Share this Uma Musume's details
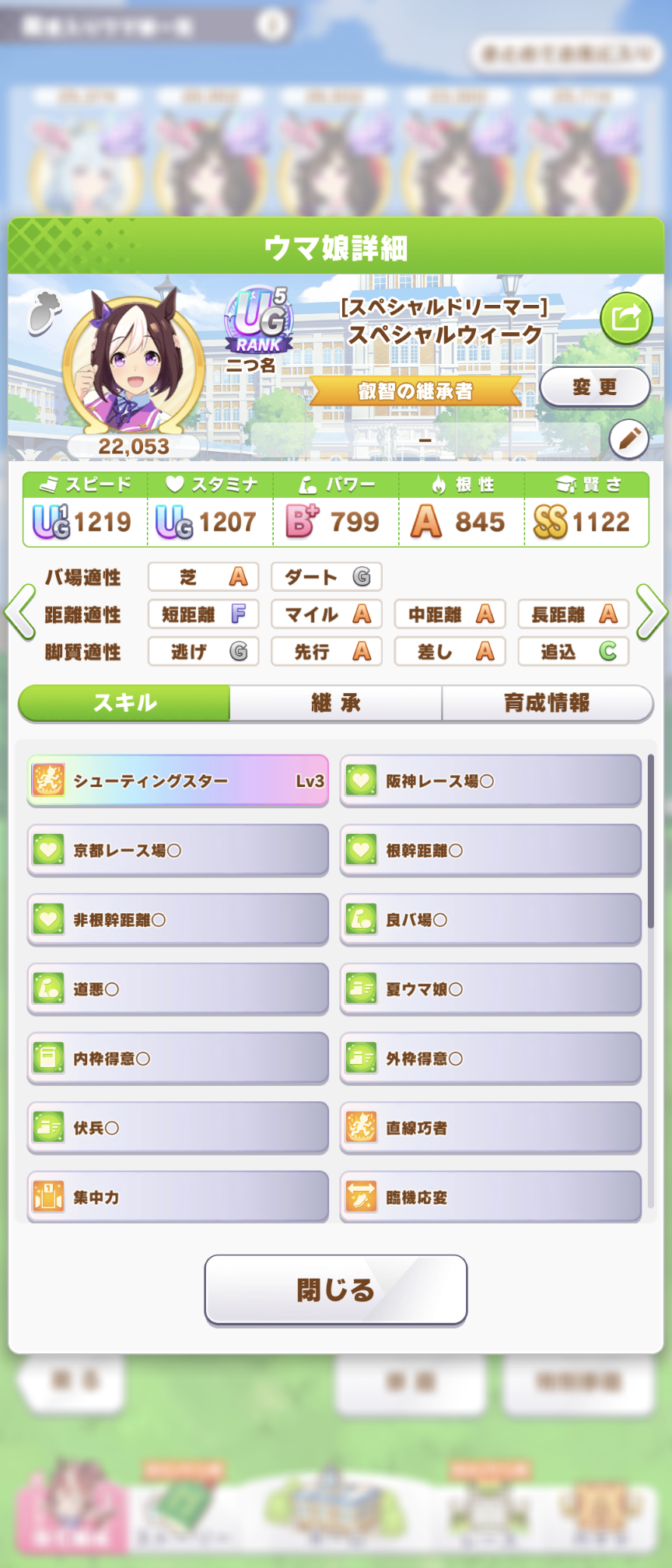The image size is (672, 1568). 625,318
